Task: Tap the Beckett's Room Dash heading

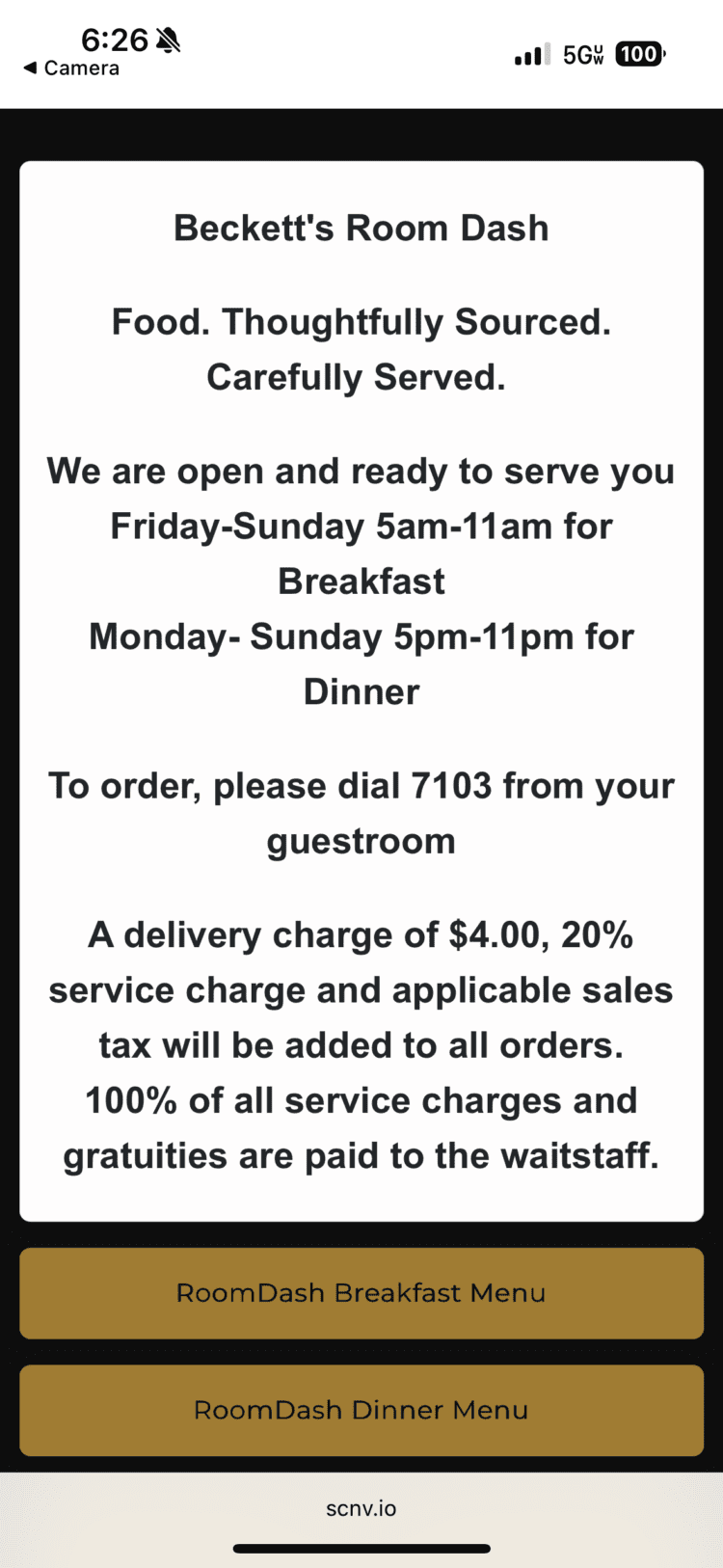Action: point(361,228)
